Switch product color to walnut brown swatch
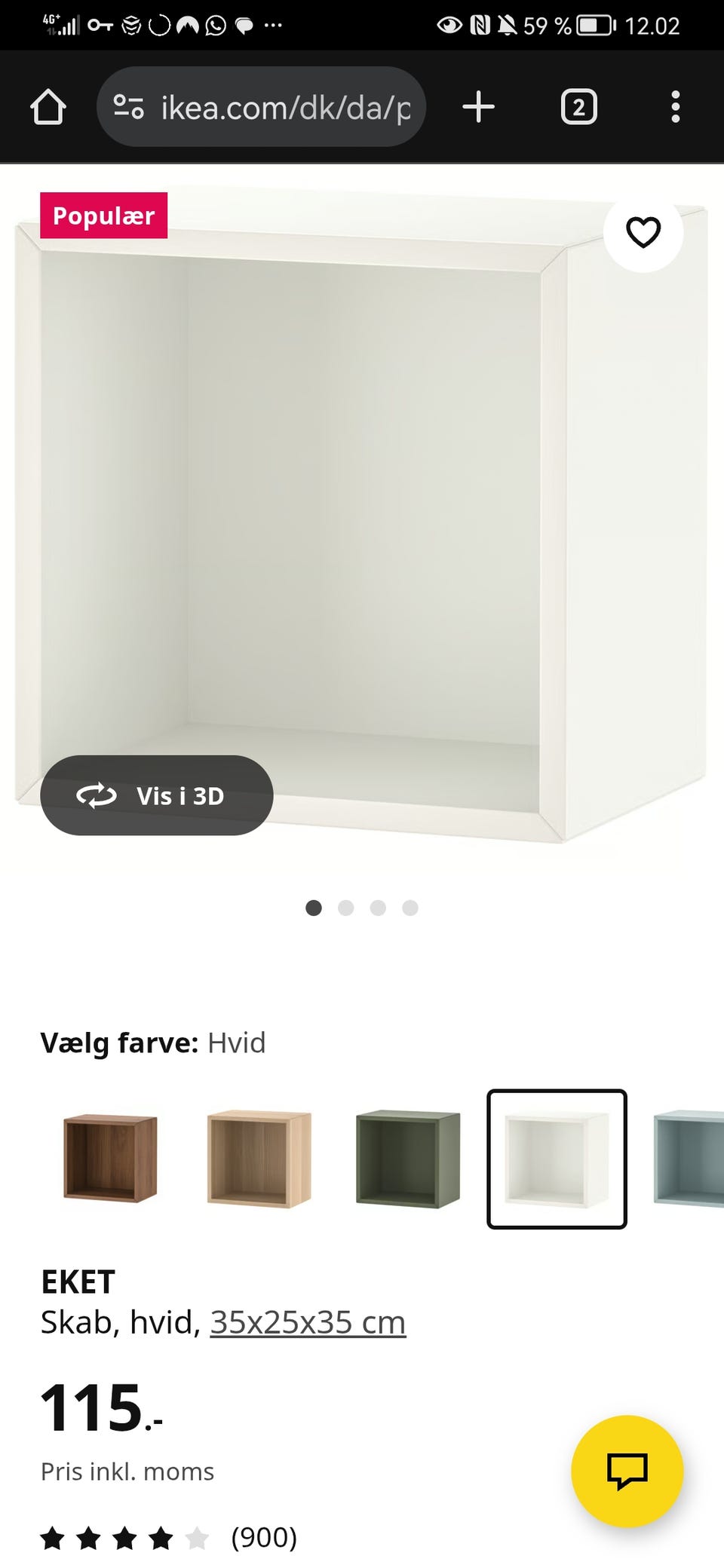 click(x=112, y=1159)
